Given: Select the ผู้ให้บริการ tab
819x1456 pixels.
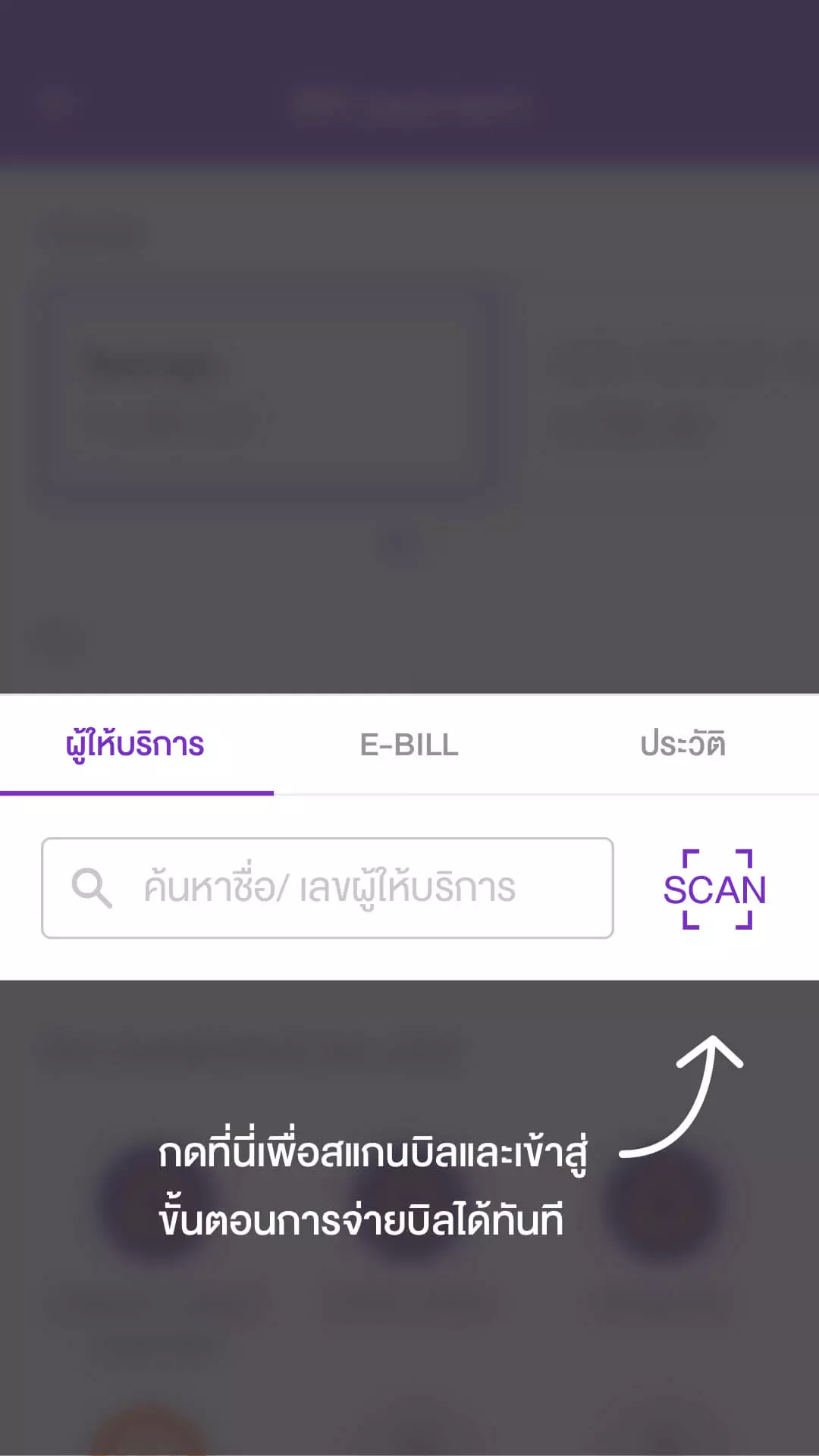Looking at the screenshot, I should 136,745.
